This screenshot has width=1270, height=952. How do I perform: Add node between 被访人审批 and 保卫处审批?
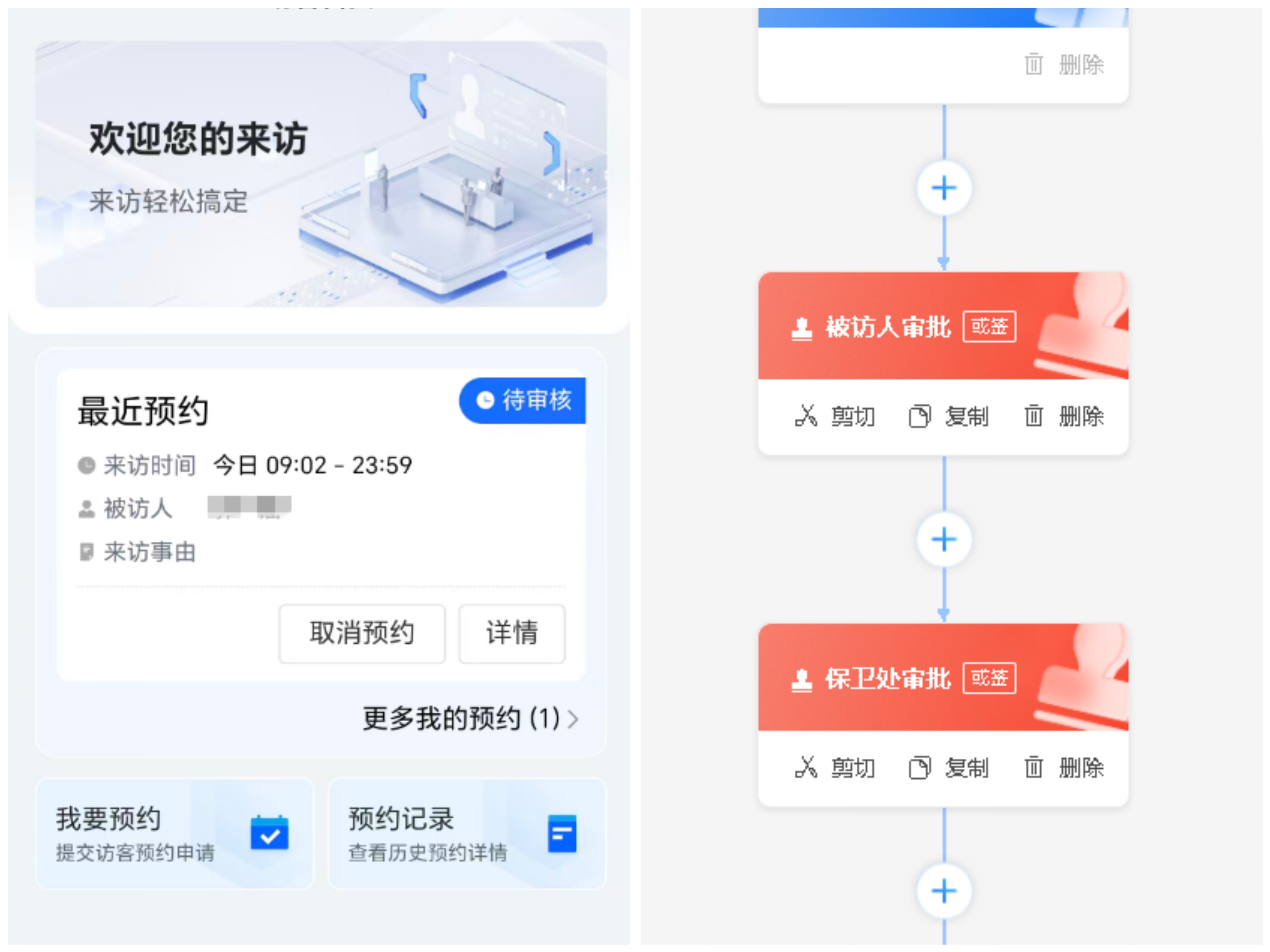943,539
